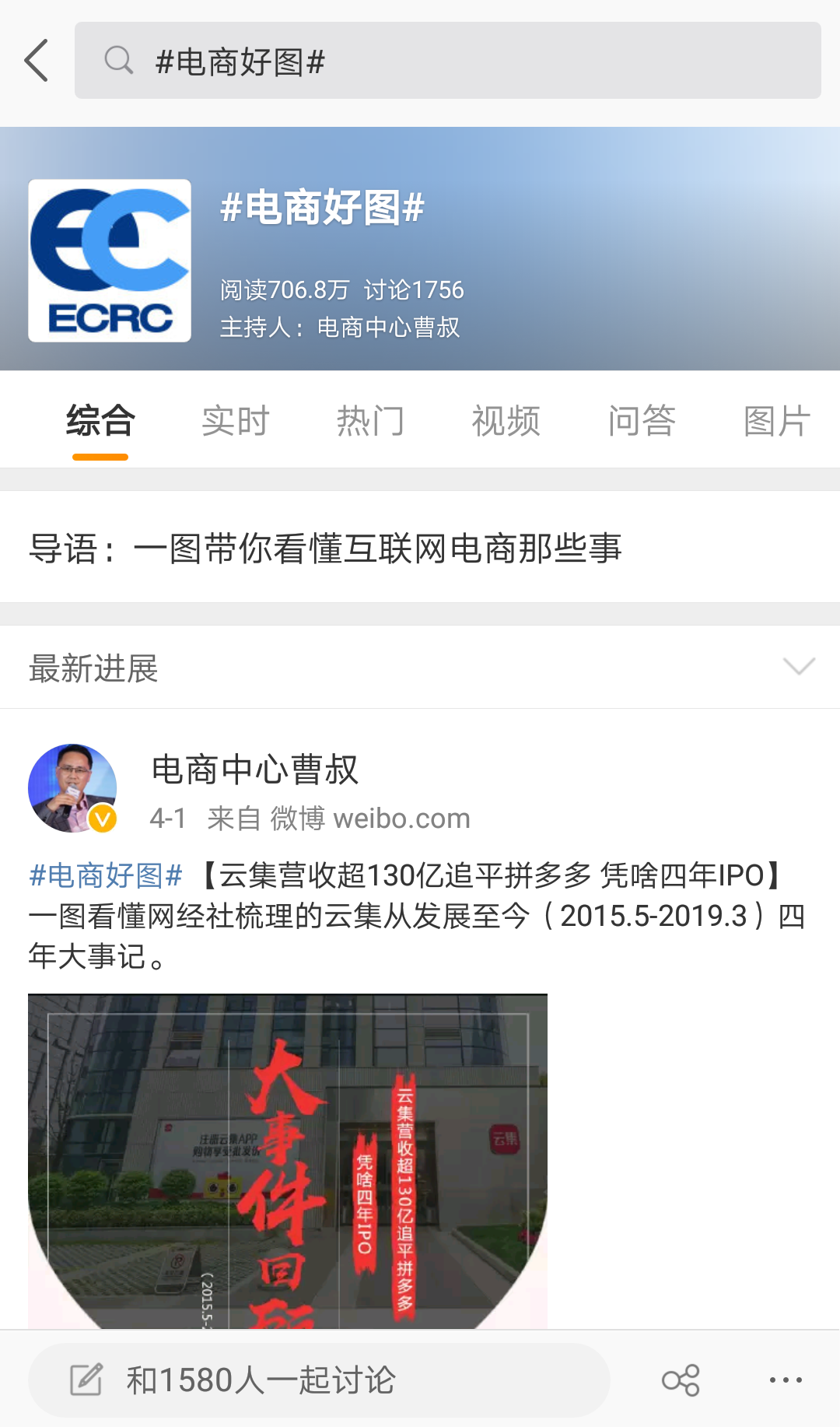Screen dimensions: 840x1427
Task: Open 电商中心曹叔's profile avatar
Action: pyautogui.click(x=72, y=788)
